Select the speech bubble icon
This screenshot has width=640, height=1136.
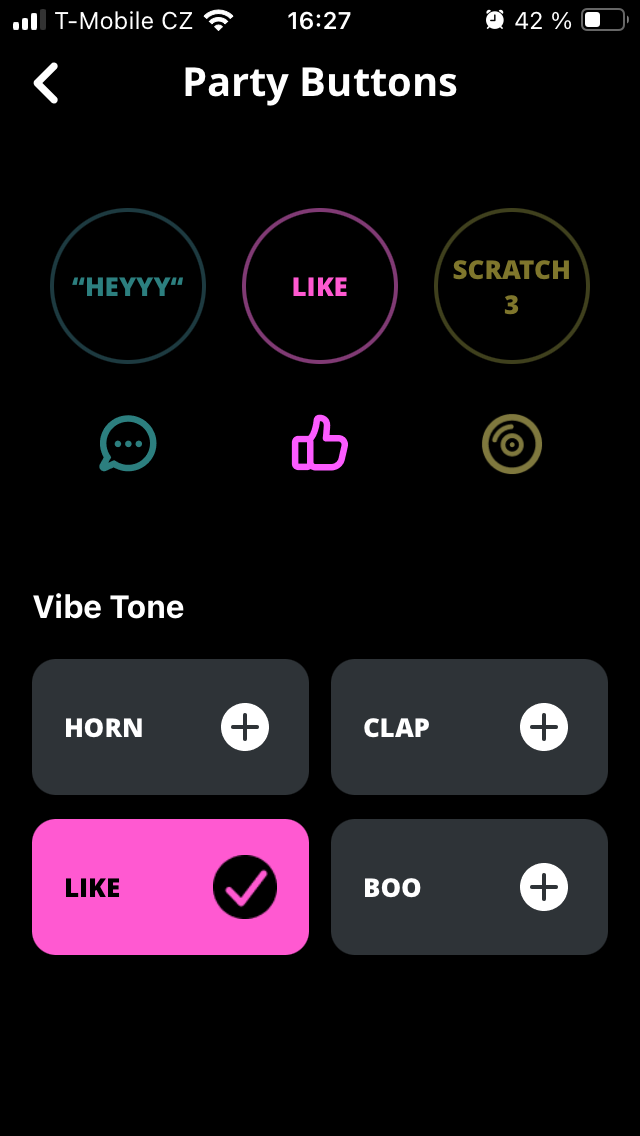(128, 443)
